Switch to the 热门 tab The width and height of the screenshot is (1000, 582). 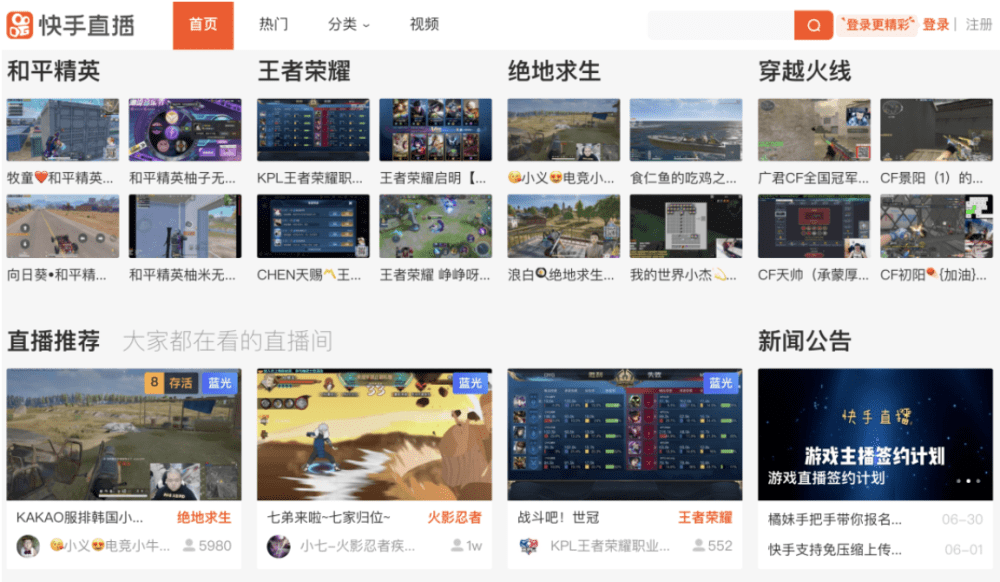[x=273, y=25]
